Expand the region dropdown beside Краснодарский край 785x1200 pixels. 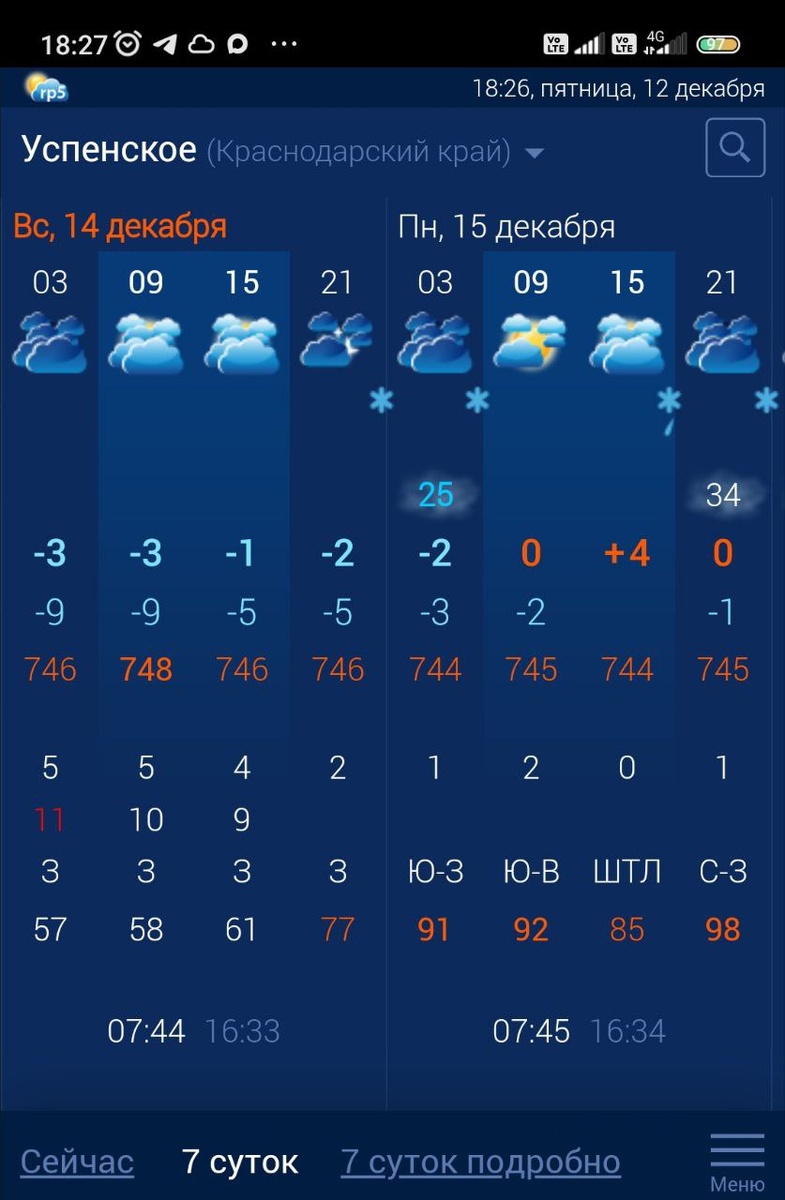click(536, 152)
